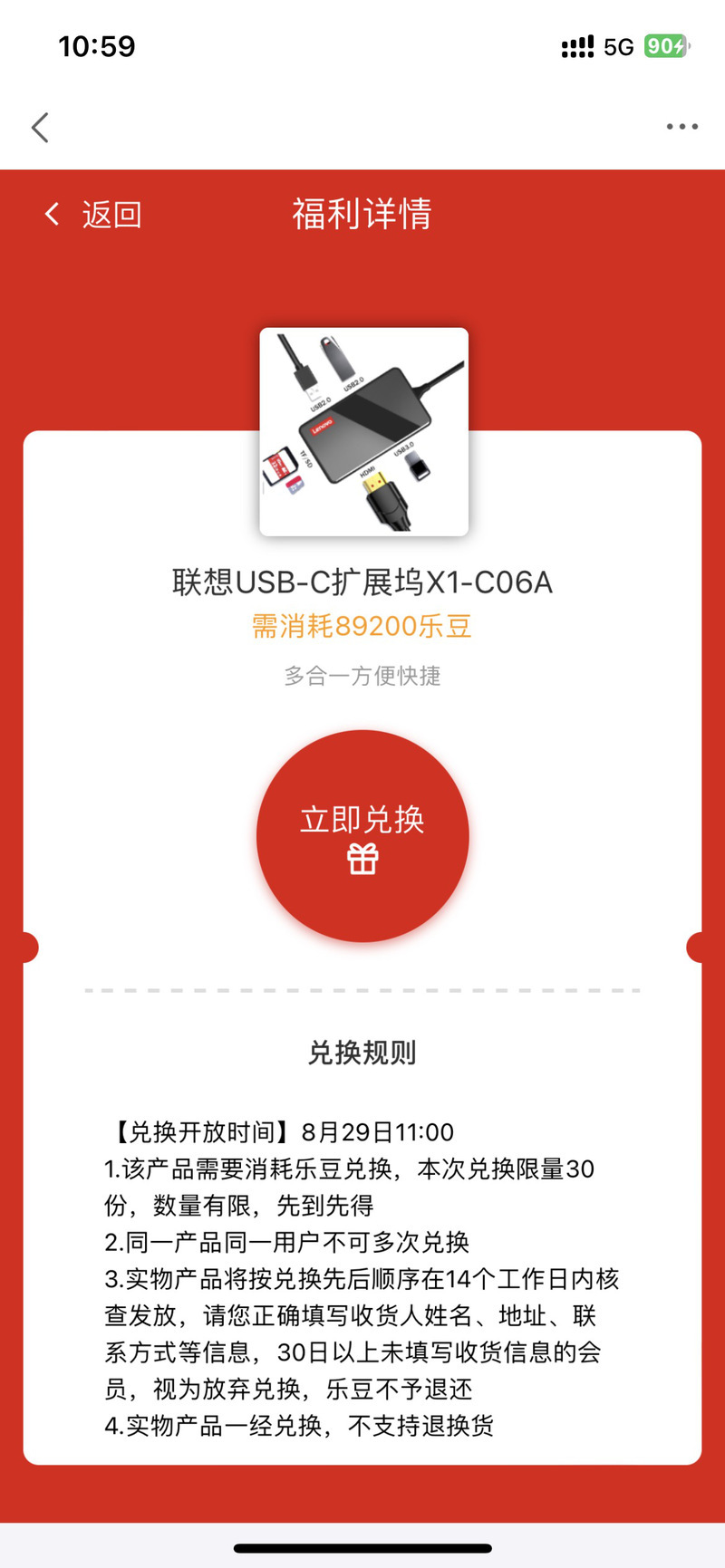Tap the 立即兑换 redeem button
The image size is (725, 1568).
[x=362, y=835]
